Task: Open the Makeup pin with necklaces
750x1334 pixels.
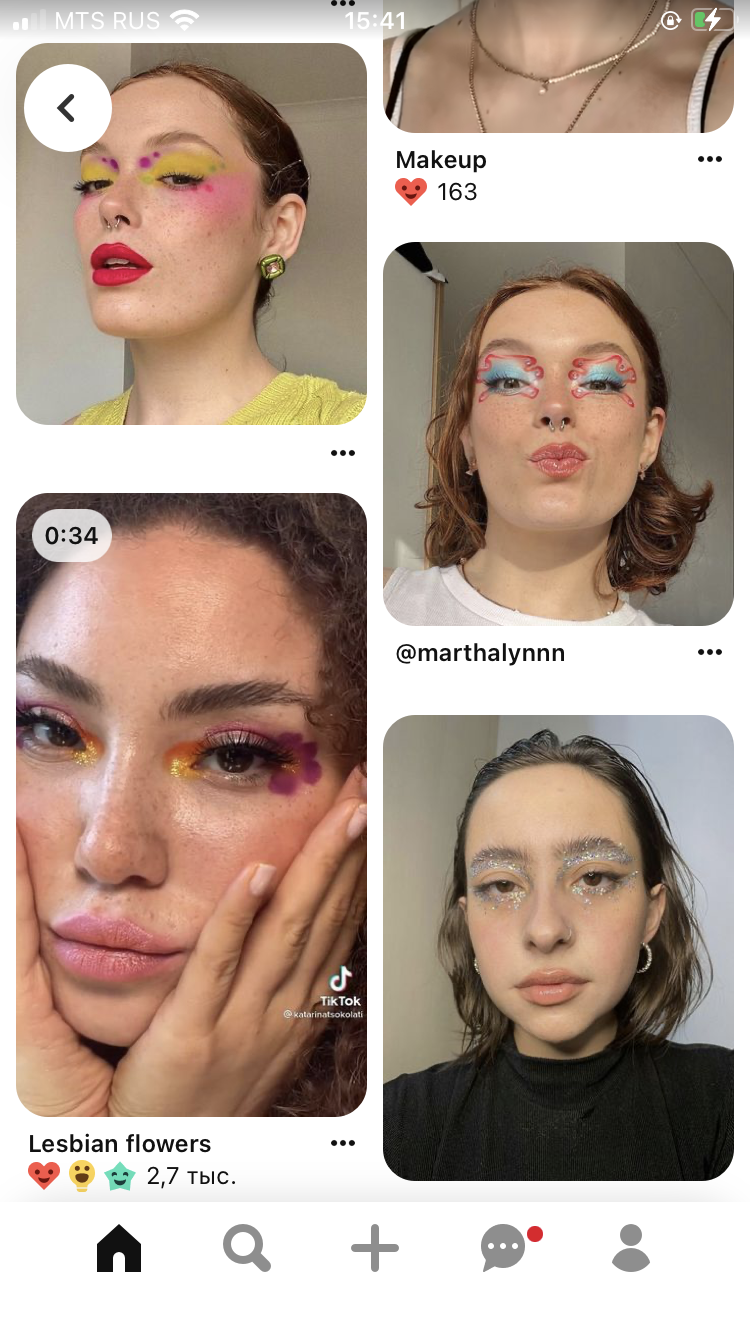Action: (x=558, y=66)
